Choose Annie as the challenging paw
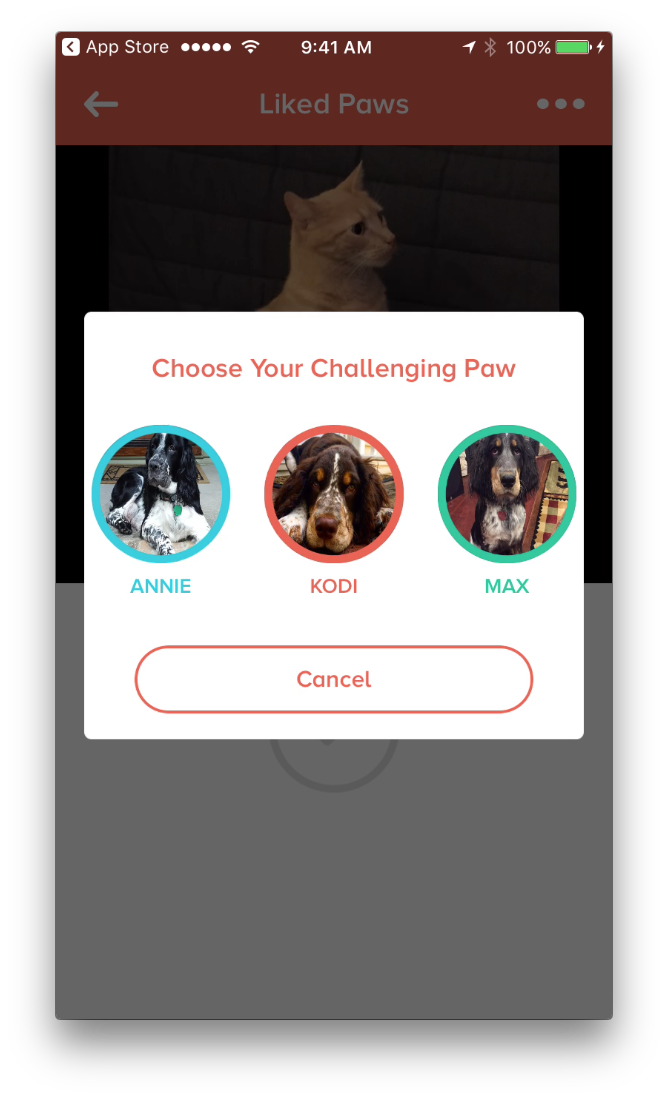This screenshot has height=1099, width=668. [160, 495]
